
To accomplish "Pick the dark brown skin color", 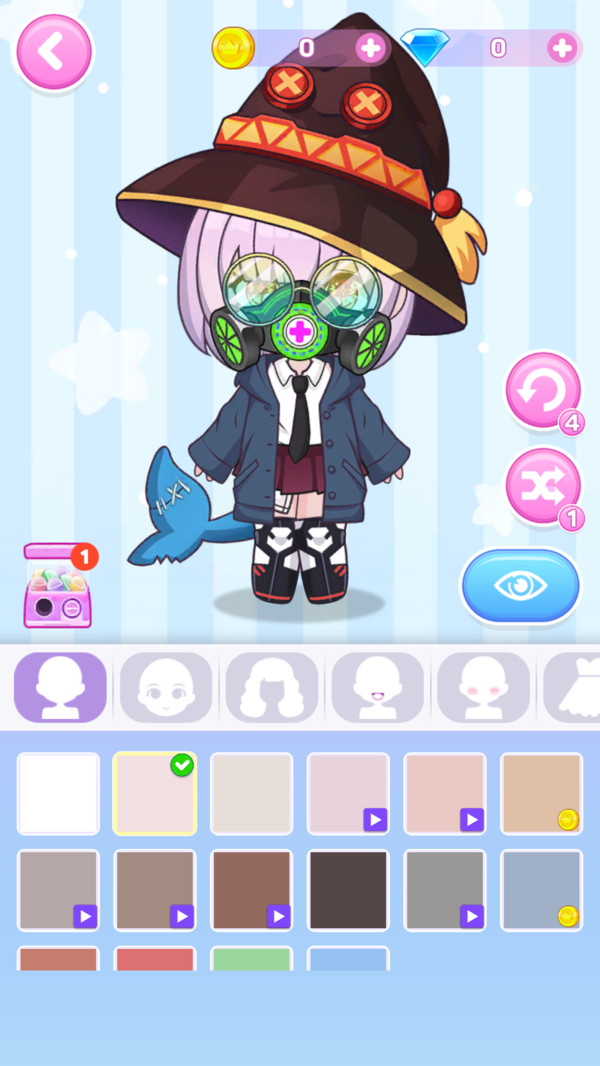I will pyautogui.click(x=348, y=890).
